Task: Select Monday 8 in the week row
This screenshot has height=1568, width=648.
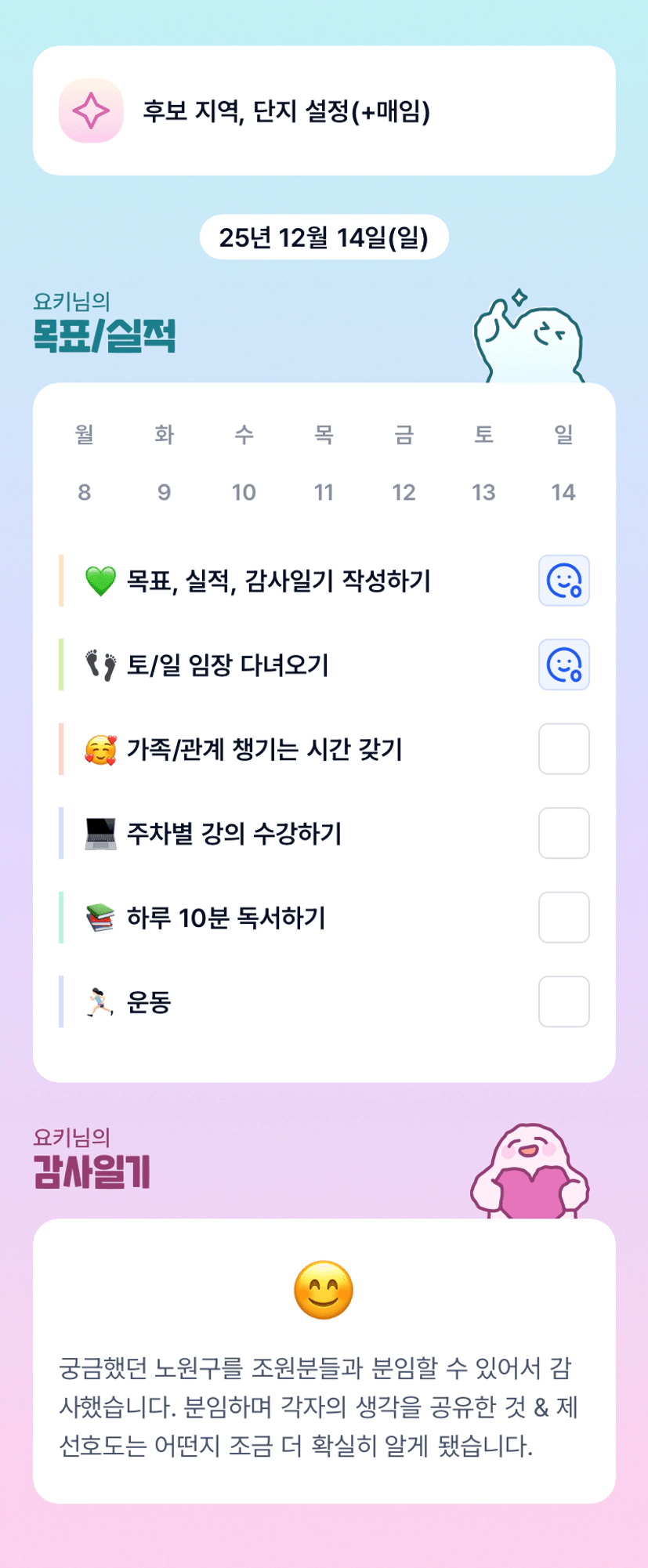Action: (85, 463)
